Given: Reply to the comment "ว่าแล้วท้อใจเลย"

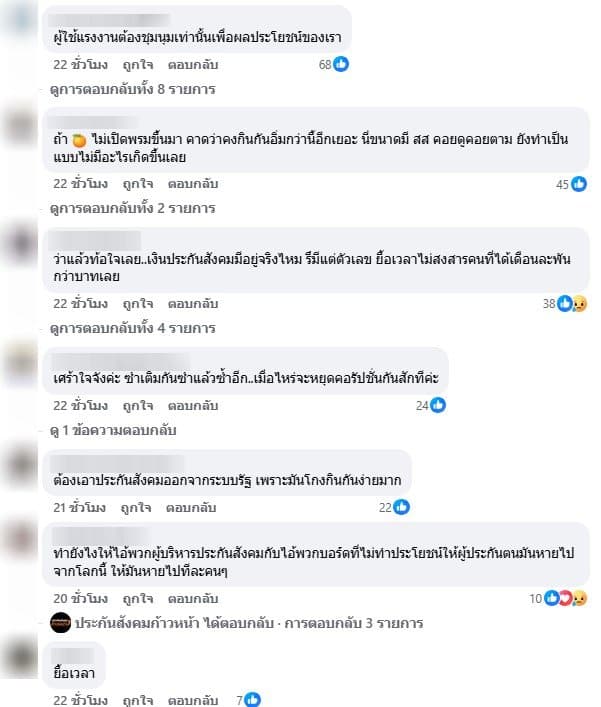Looking at the screenshot, I should coord(194,303).
